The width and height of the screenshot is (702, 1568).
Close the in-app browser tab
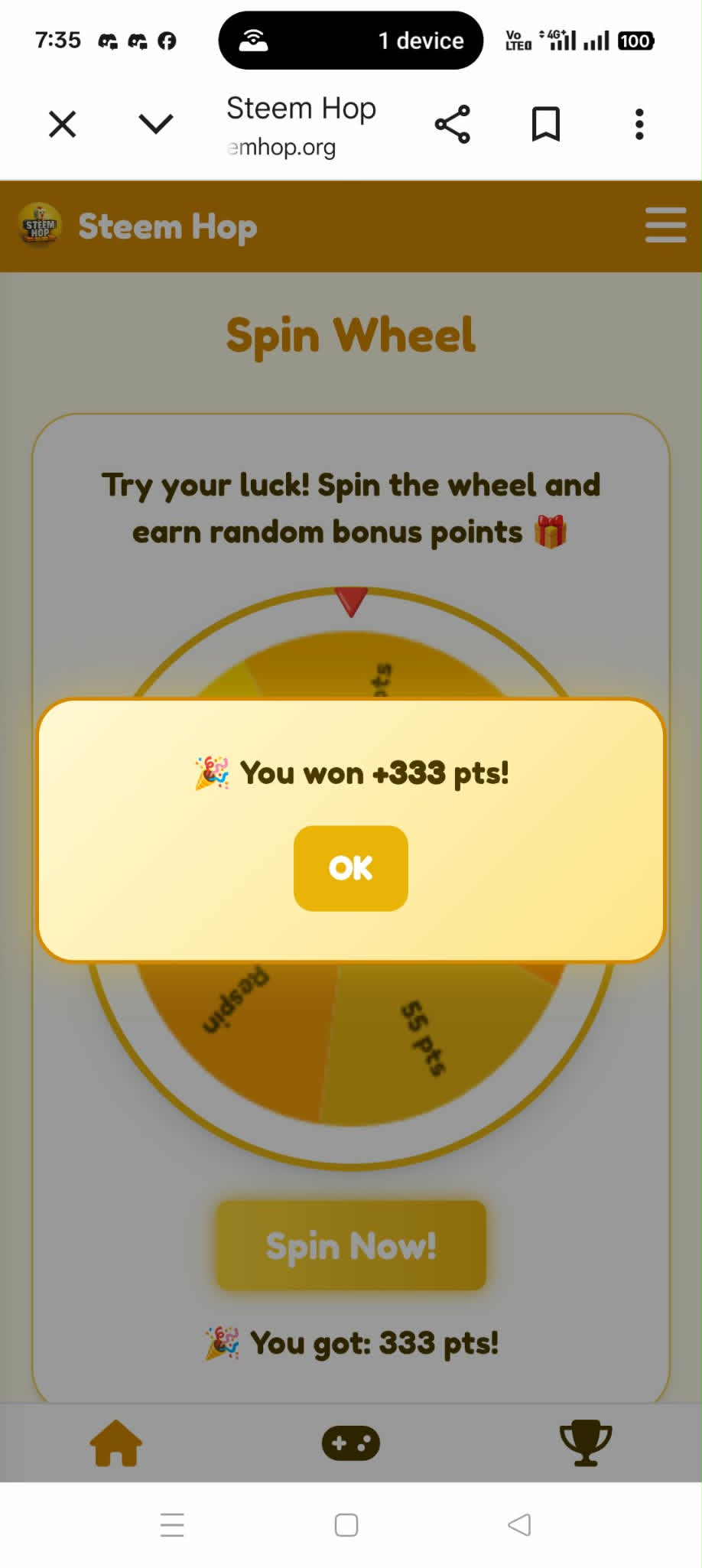pyautogui.click(x=62, y=124)
